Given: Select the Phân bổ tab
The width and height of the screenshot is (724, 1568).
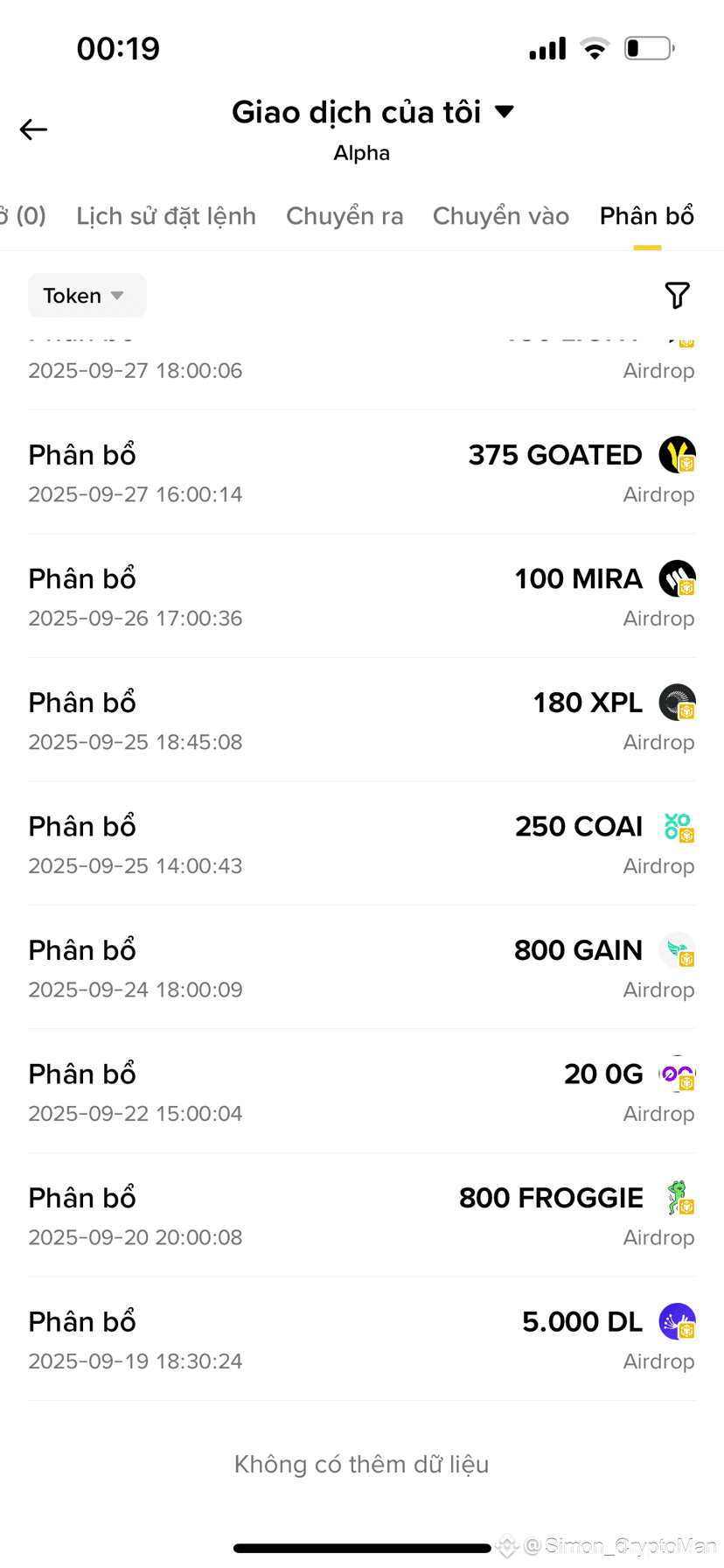Looking at the screenshot, I should click(646, 216).
